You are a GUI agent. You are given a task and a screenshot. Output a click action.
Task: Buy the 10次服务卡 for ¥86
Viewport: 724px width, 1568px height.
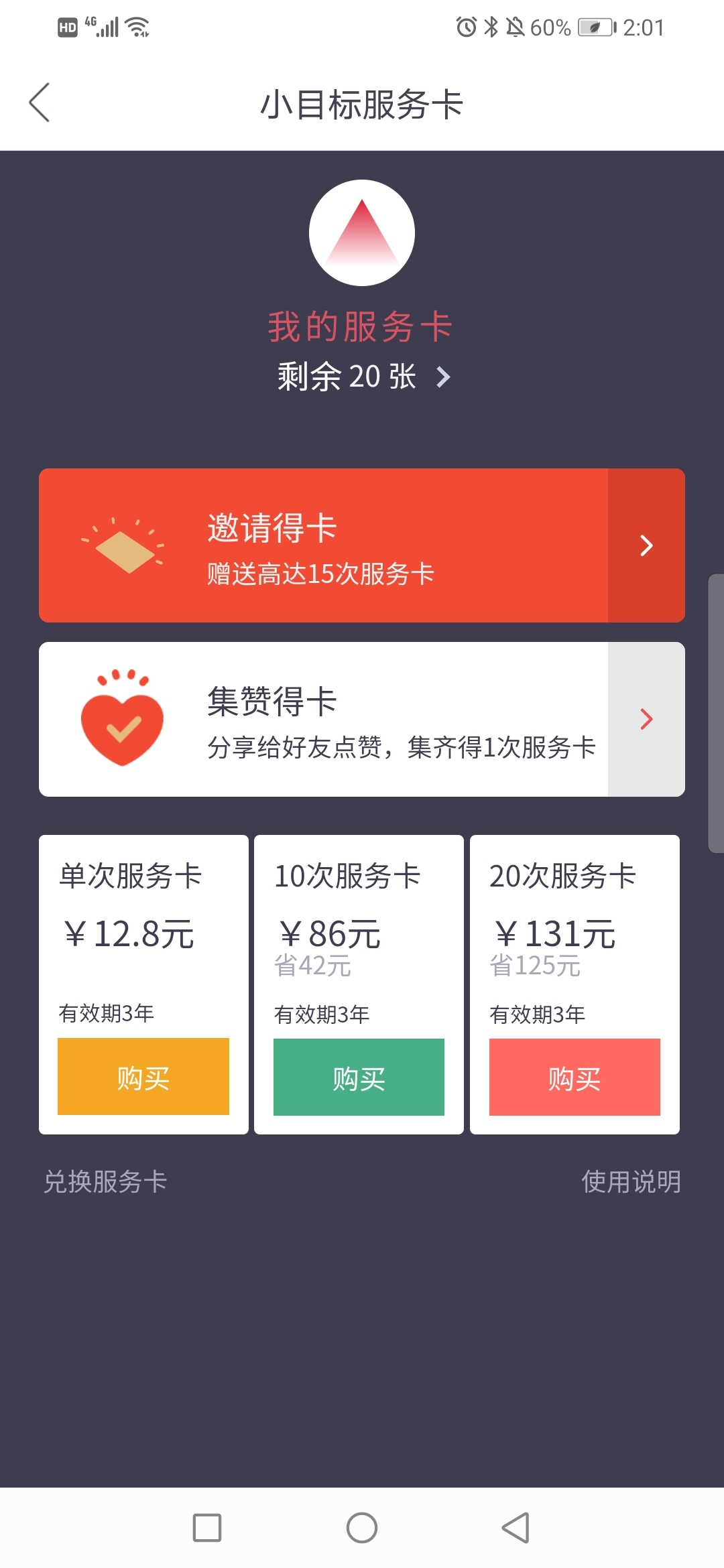pyautogui.click(x=359, y=1077)
